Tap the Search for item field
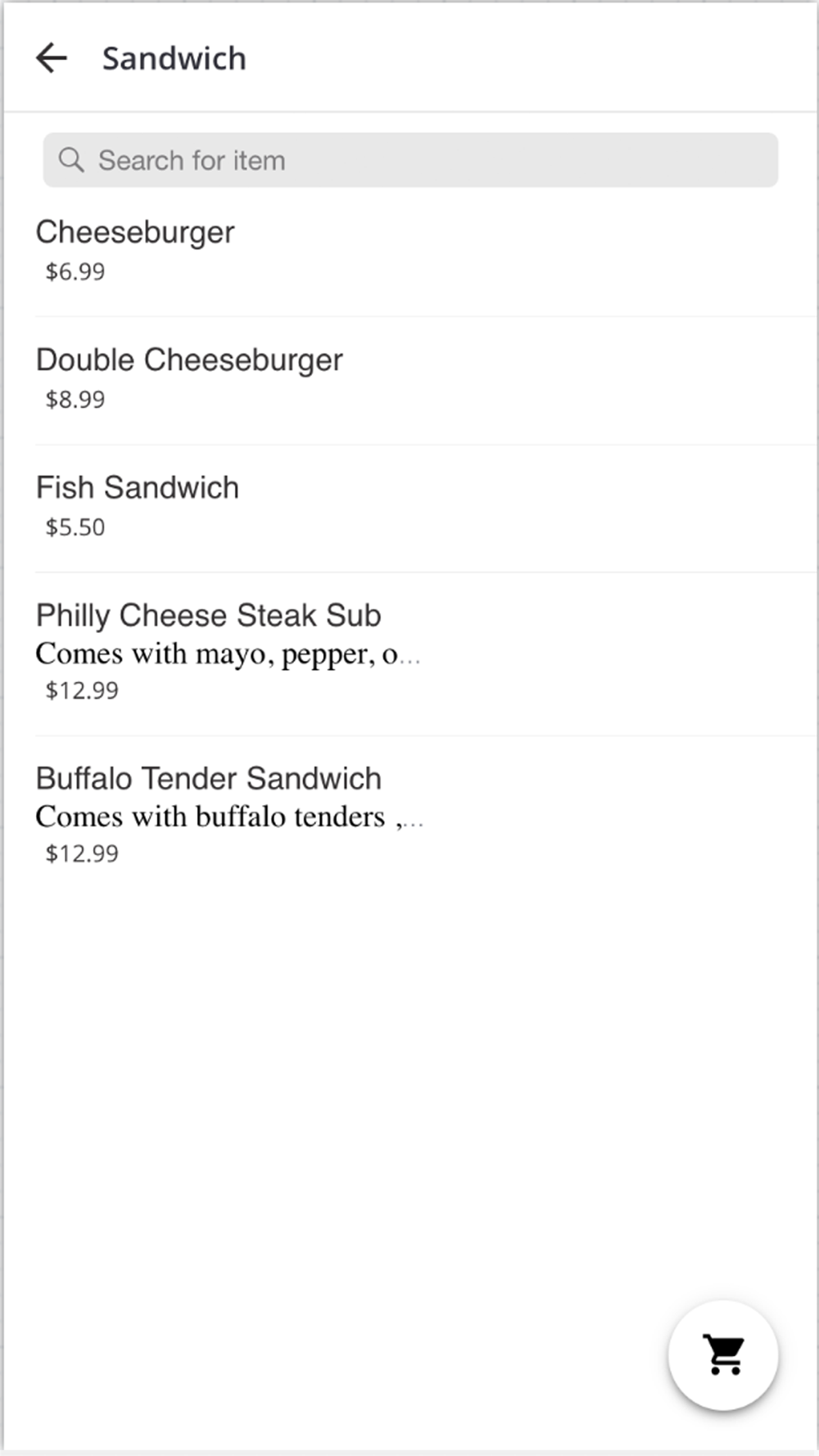The image size is (819, 1456). tap(410, 160)
